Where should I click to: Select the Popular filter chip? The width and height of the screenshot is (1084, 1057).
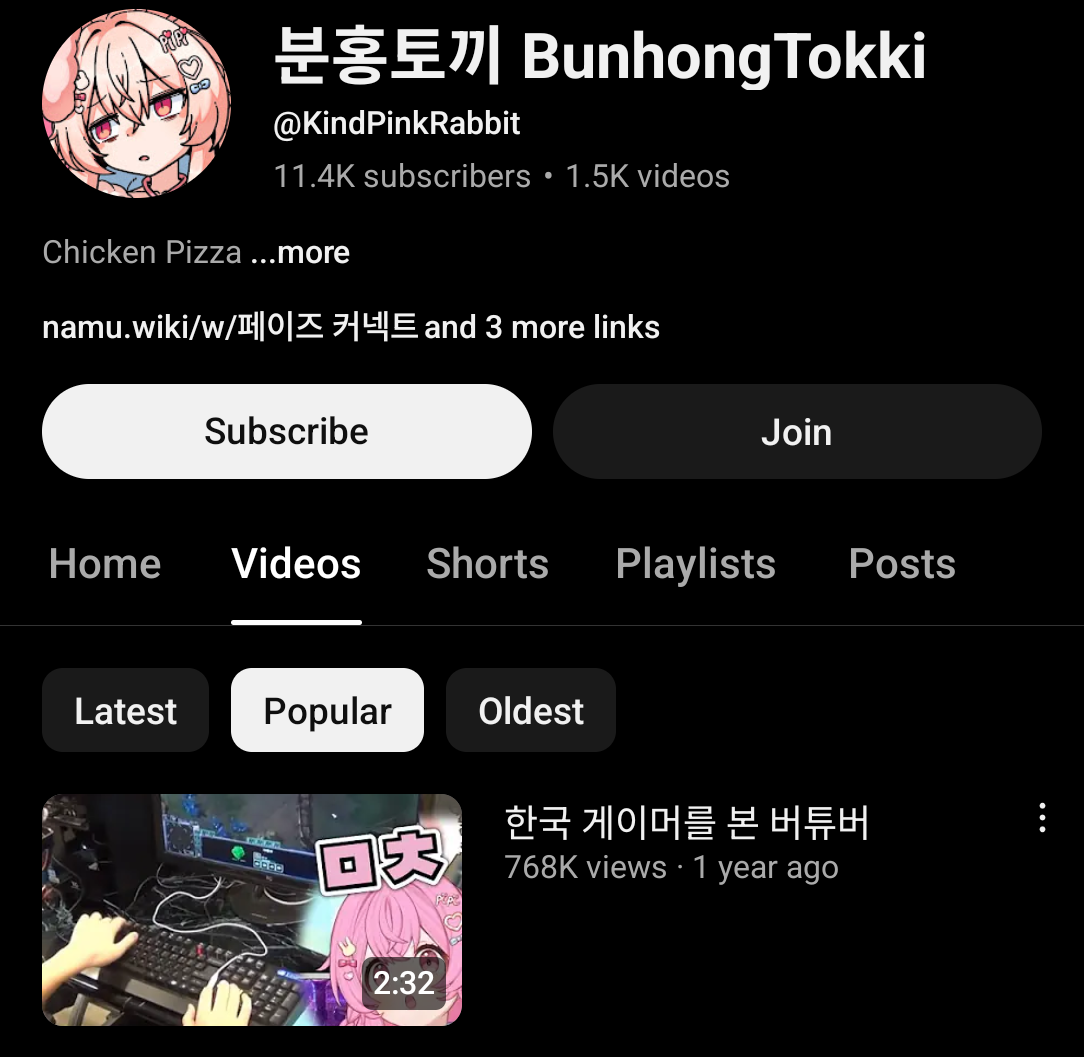[x=327, y=711]
